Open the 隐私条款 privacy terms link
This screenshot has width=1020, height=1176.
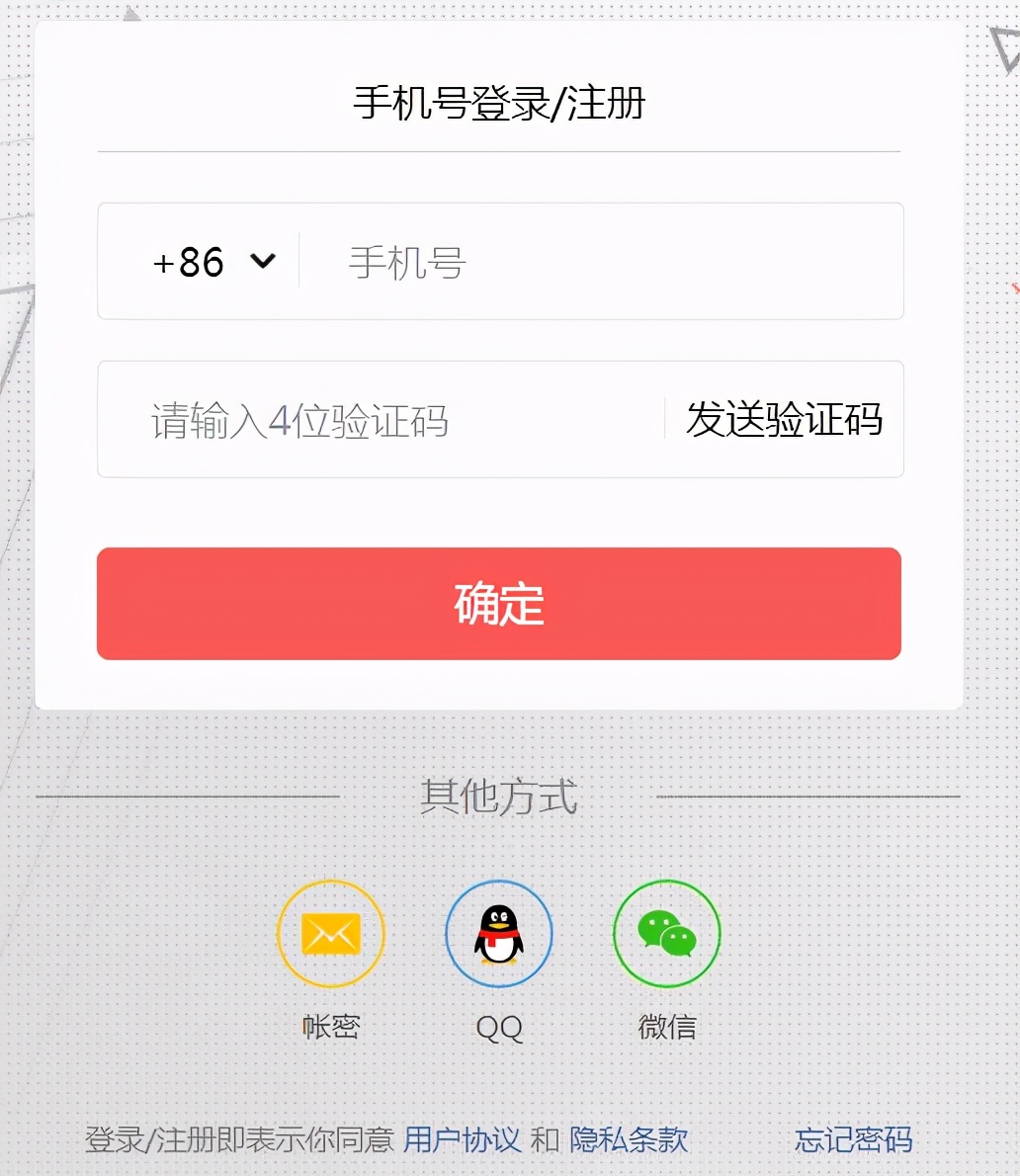(x=627, y=1139)
